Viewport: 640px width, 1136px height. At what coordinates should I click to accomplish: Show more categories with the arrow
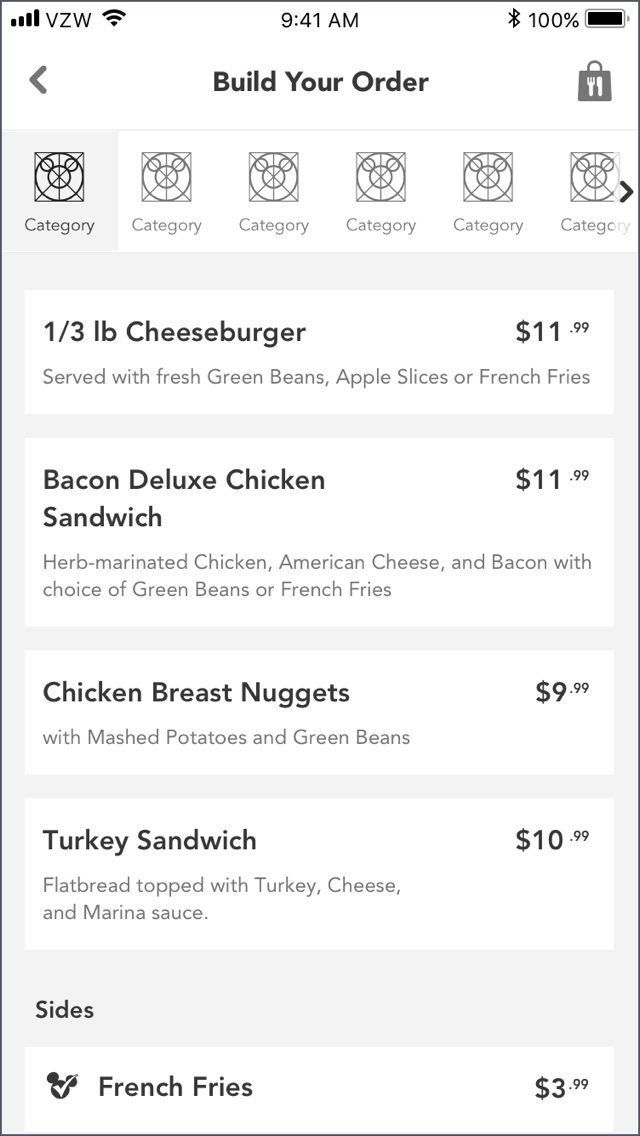626,192
